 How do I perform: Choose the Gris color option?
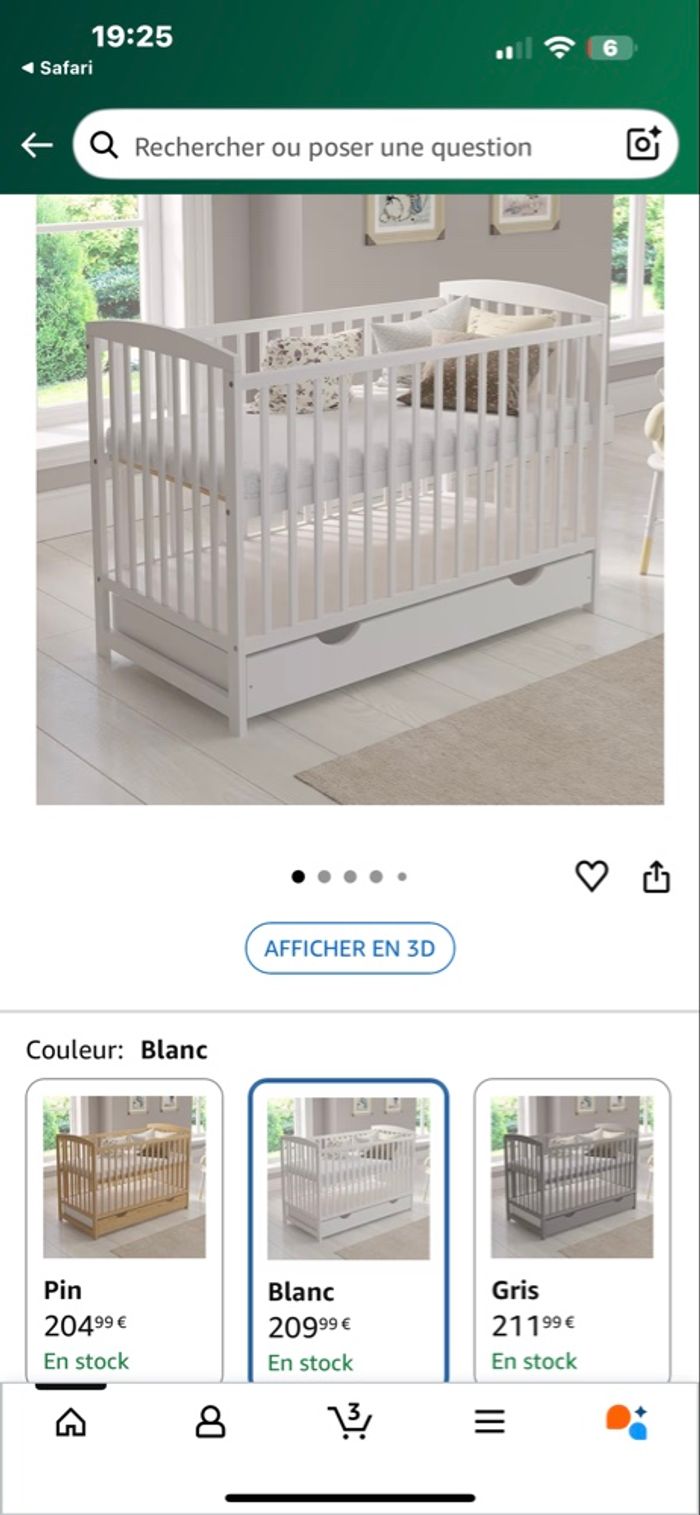click(572, 1228)
